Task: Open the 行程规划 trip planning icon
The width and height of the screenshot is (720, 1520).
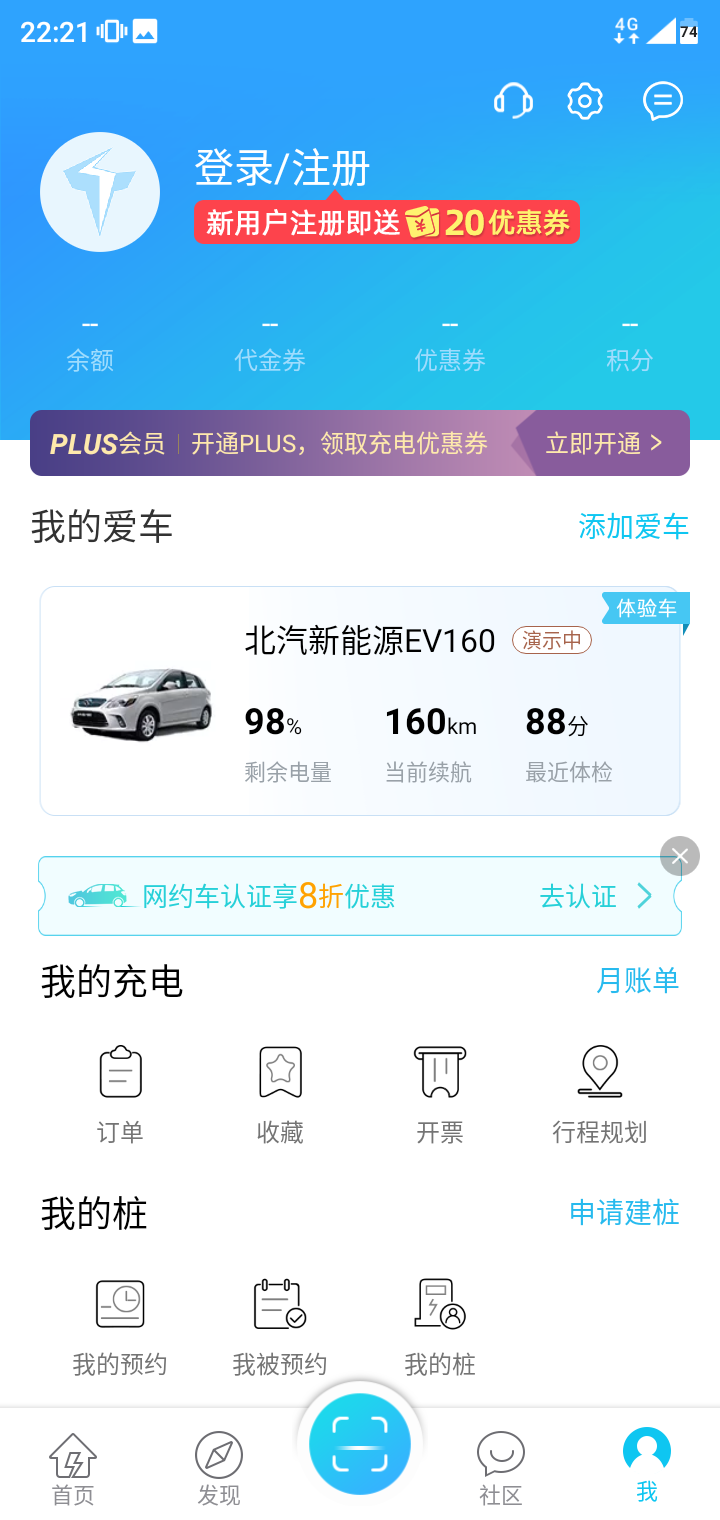Action: pos(600,1090)
